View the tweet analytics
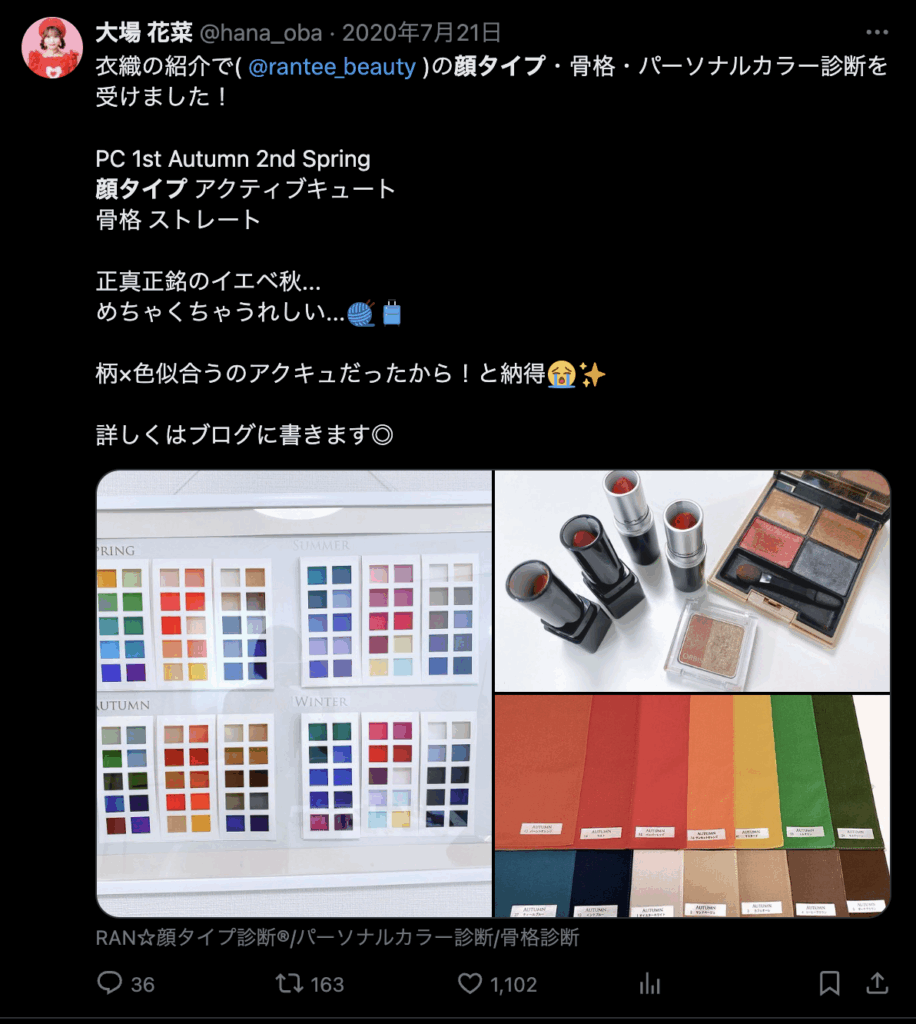916x1024 pixels. pyautogui.click(x=650, y=984)
